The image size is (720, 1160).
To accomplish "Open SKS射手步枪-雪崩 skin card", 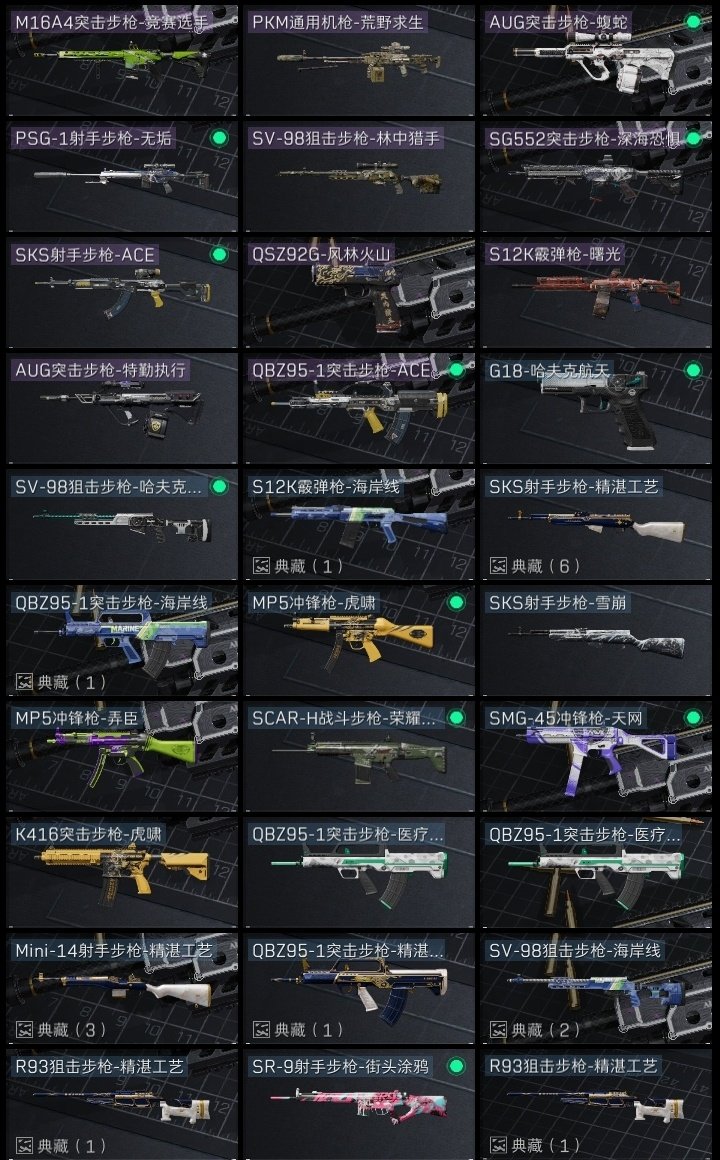I will 596,638.
